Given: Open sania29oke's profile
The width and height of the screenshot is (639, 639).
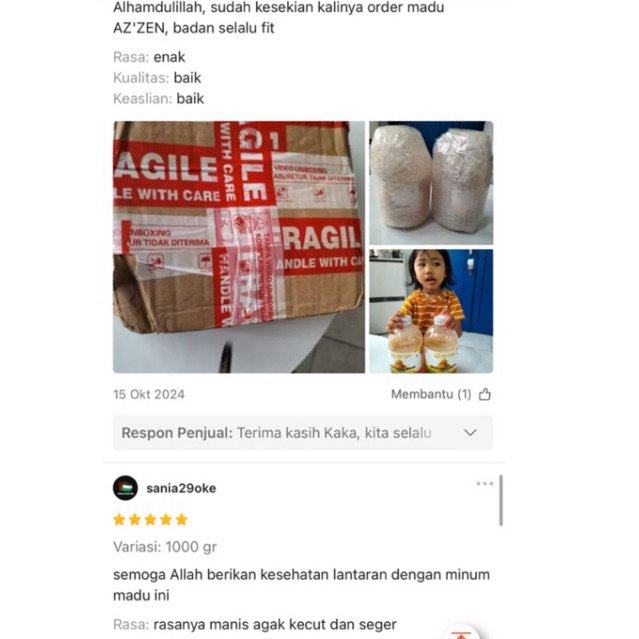Looking at the screenshot, I should point(181,488).
